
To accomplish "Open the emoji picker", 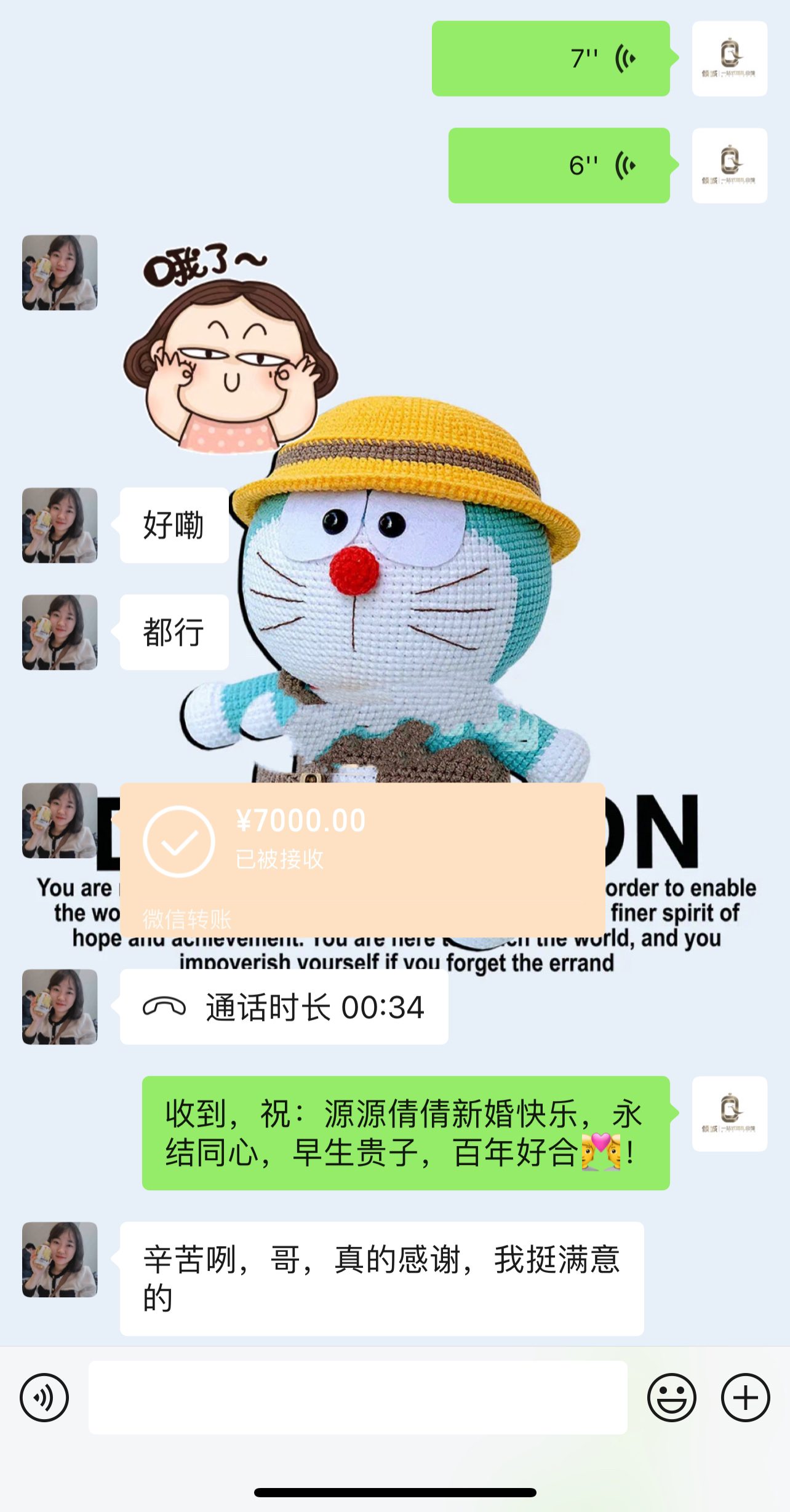I will [x=672, y=1398].
